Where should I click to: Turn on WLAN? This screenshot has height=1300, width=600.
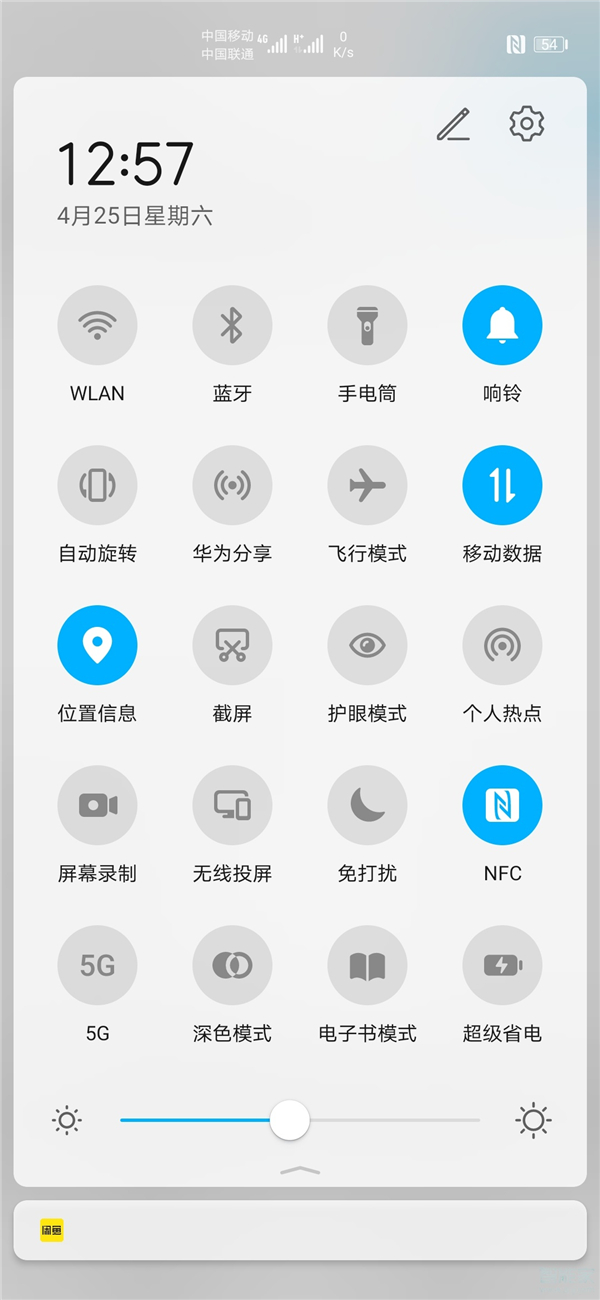pyautogui.click(x=97, y=325)
